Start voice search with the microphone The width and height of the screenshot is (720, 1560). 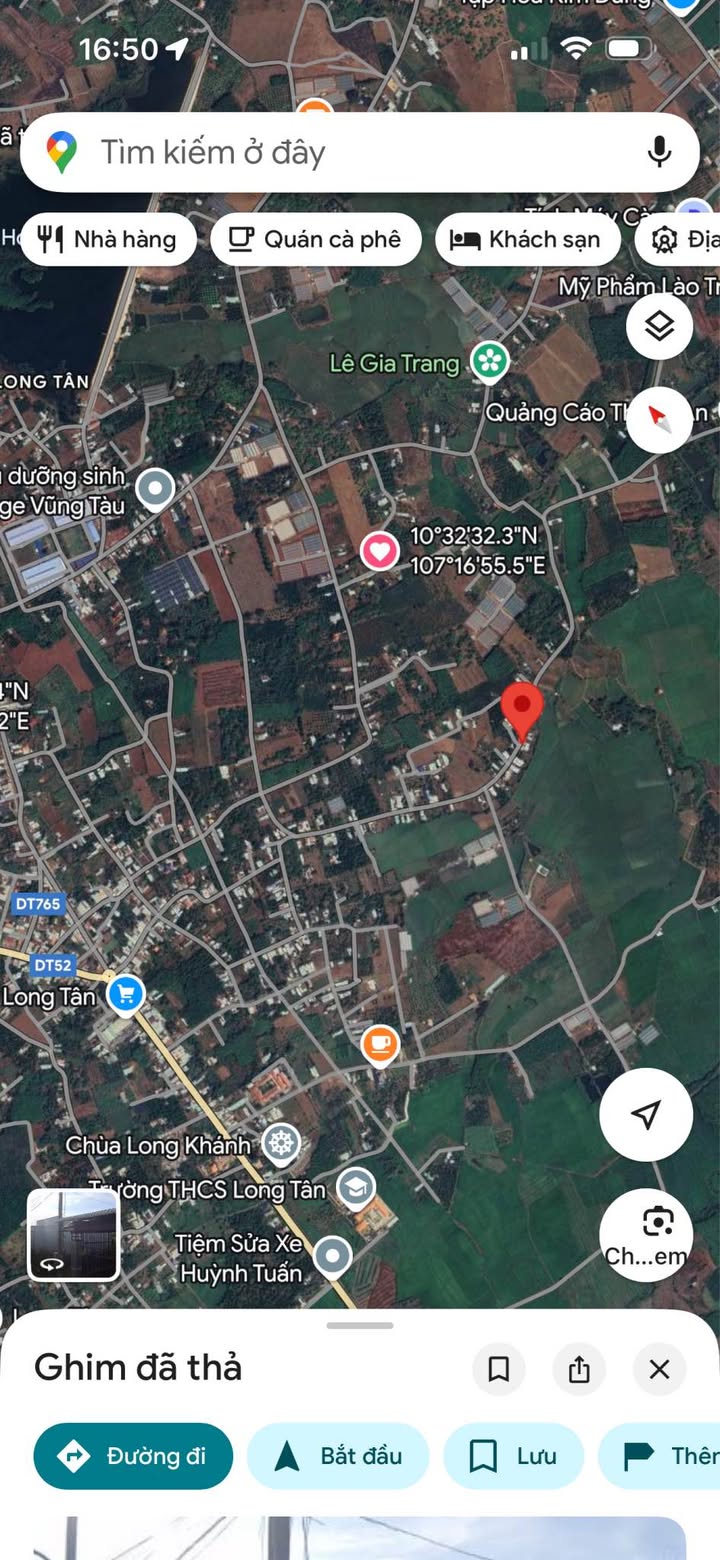click(x=659, y=152)
